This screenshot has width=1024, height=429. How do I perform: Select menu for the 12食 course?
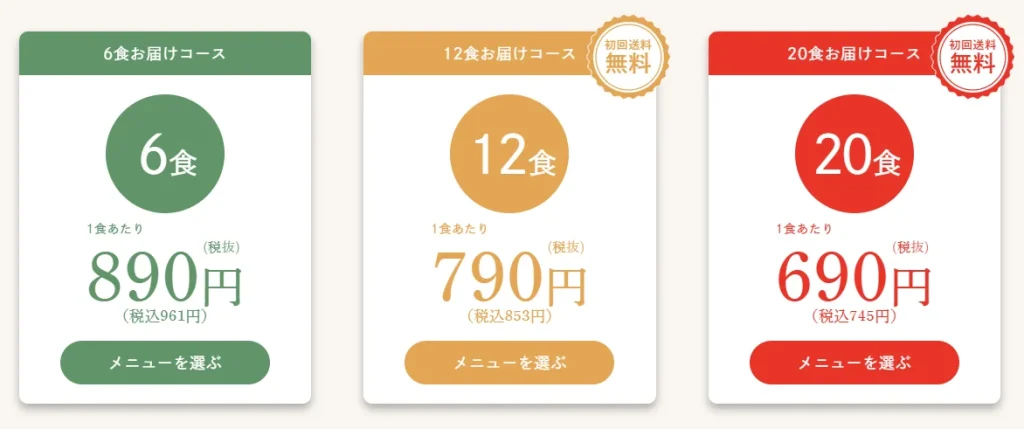coord(509,362)
